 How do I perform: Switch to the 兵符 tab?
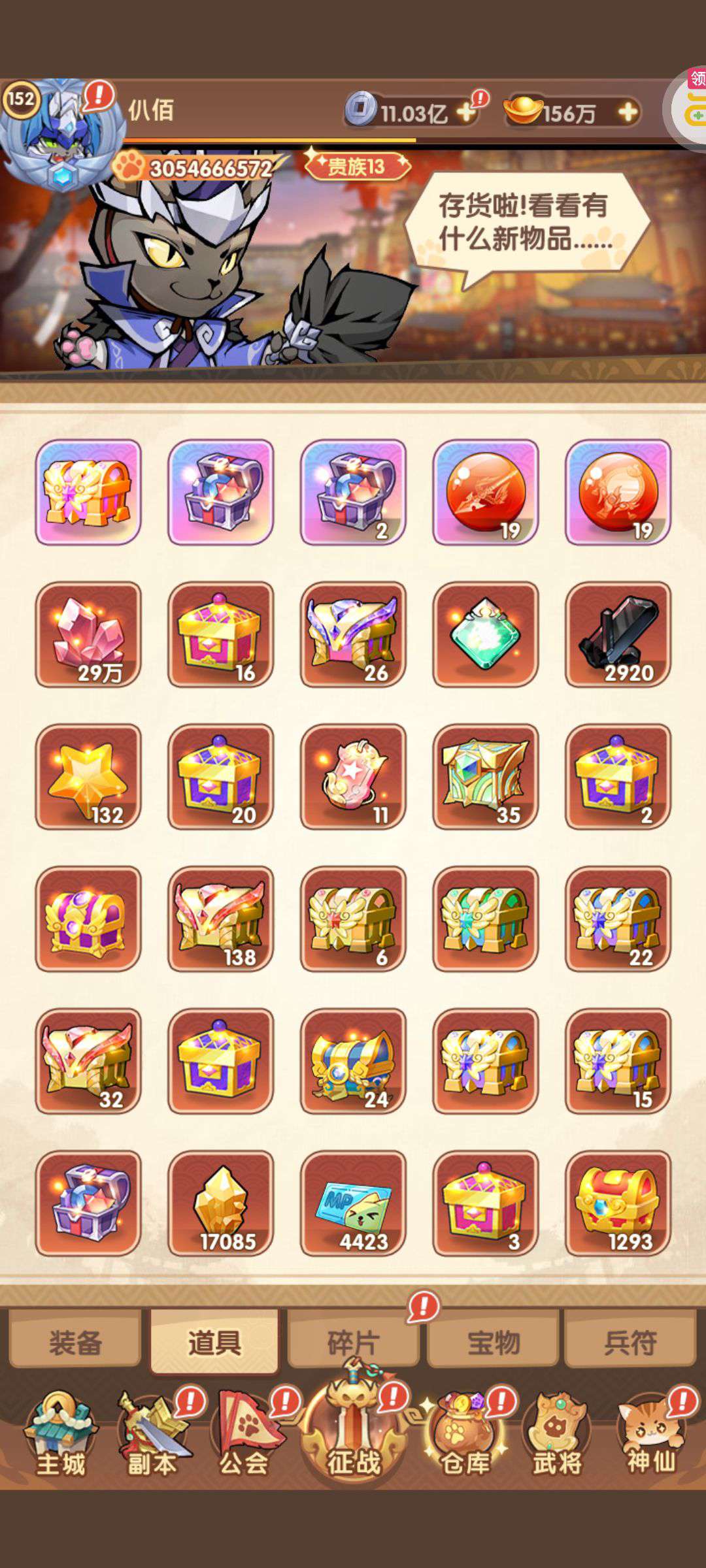[x=630, y=1343]
